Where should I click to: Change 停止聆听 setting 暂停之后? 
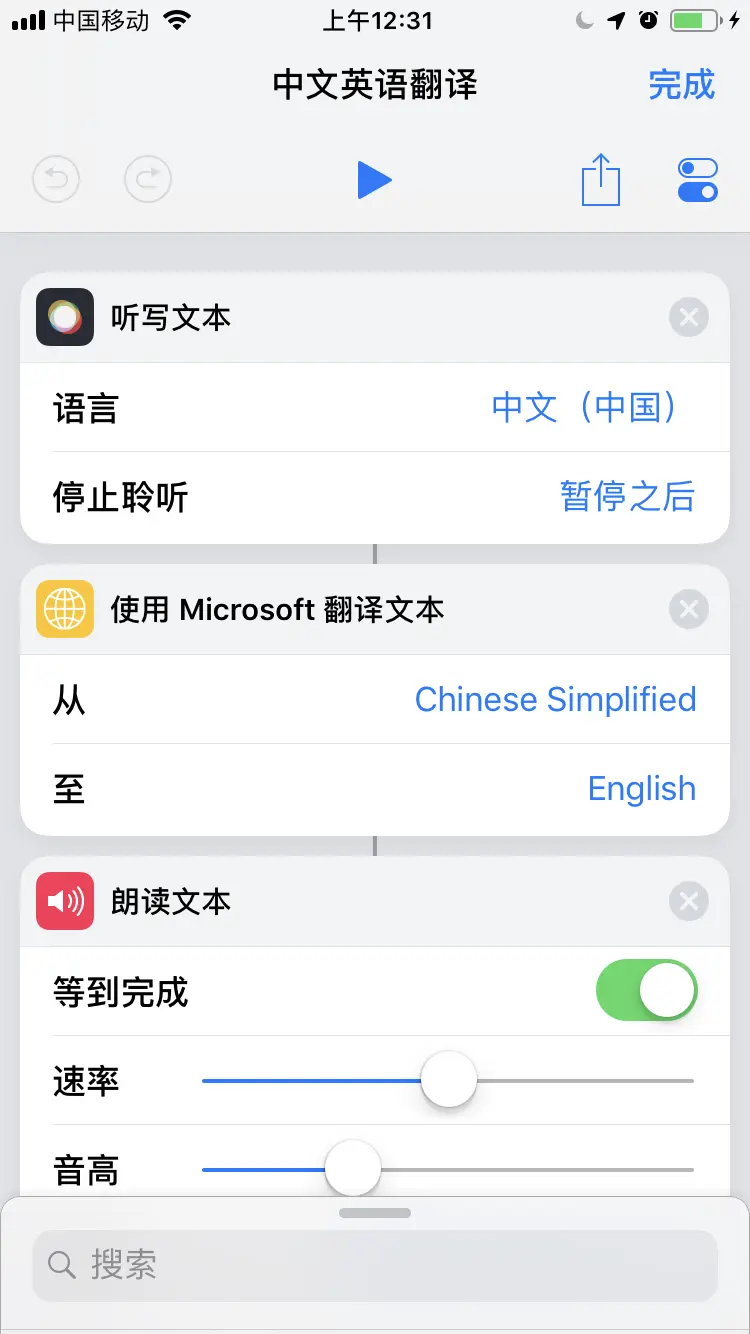coord(625,497)
